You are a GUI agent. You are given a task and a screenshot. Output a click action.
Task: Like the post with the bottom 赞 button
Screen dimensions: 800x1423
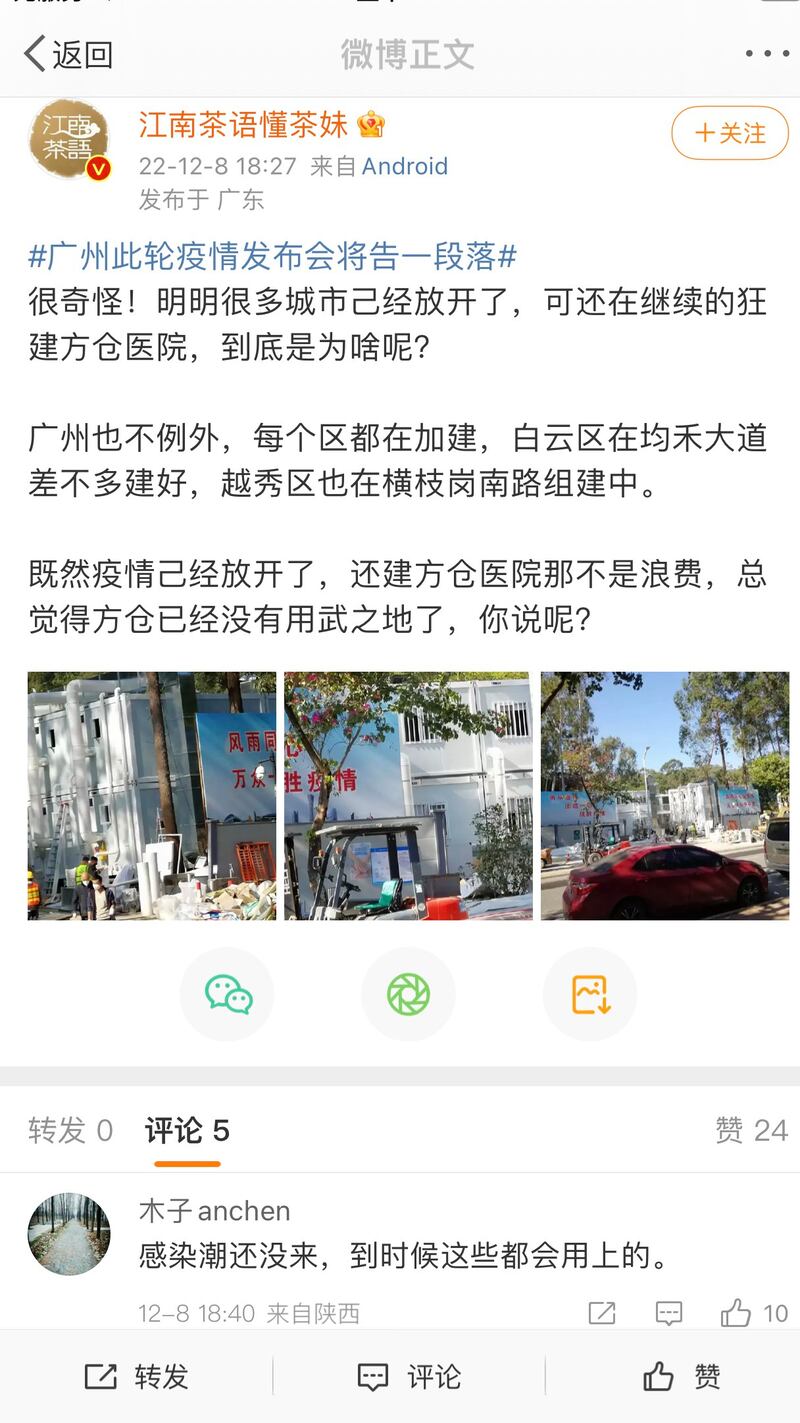click(x=680, y=1377)
